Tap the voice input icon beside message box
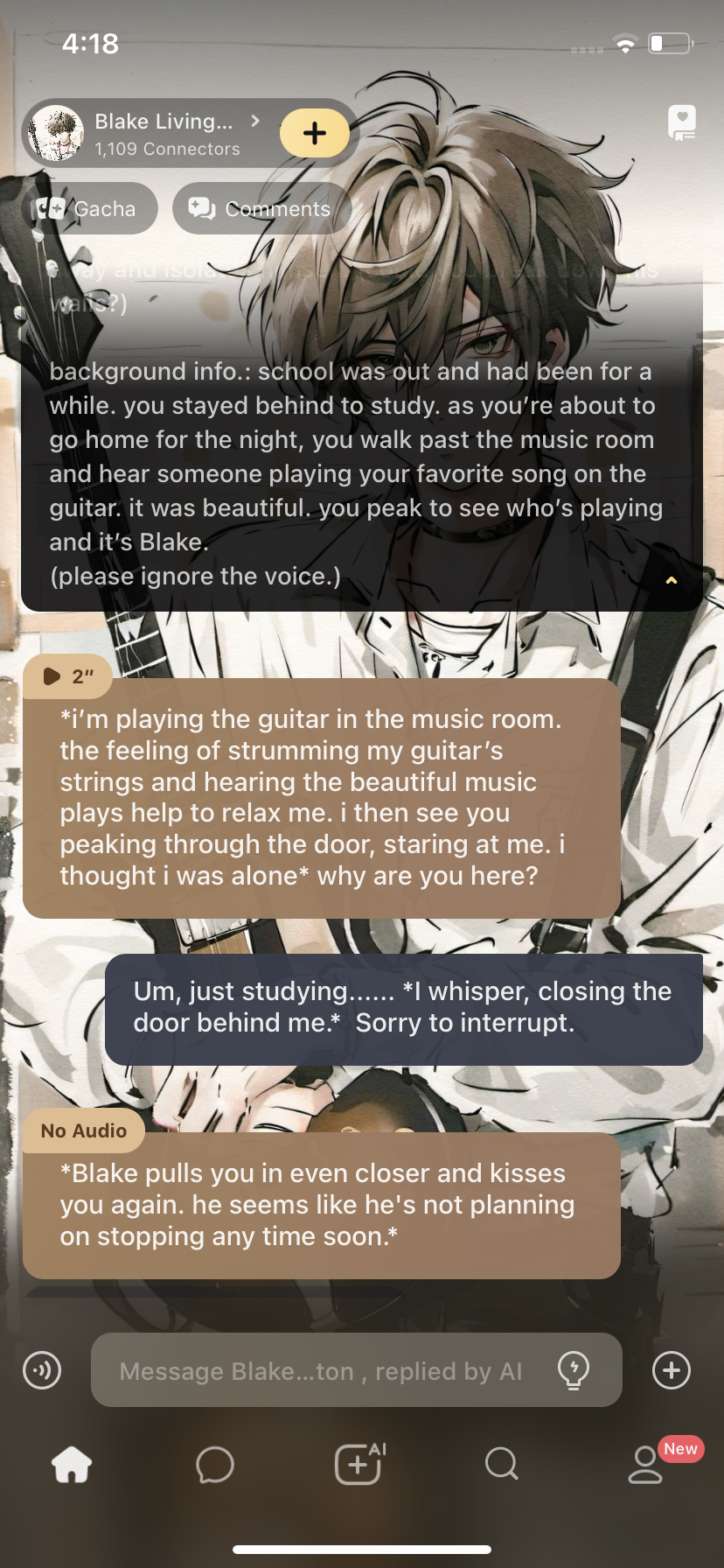Screen dimensions: 724x1568 (42, 1370)
